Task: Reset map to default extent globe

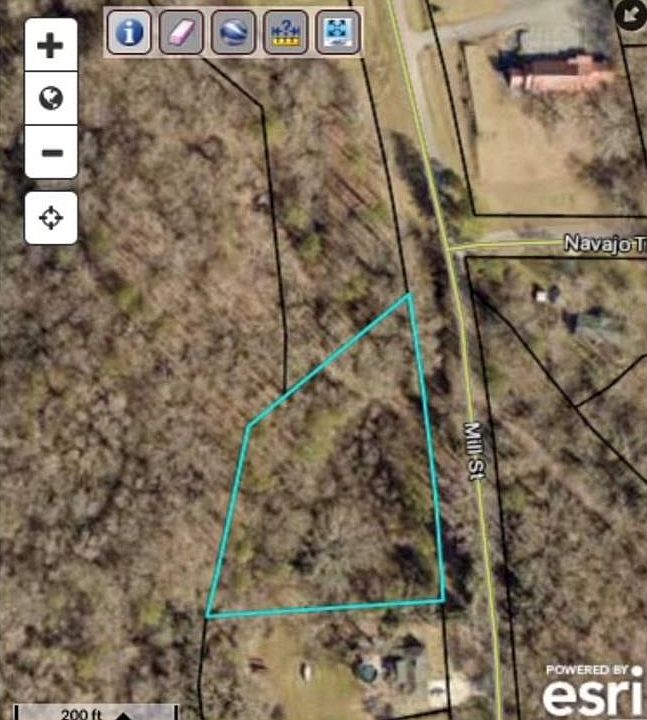Action: coord(51,98)
